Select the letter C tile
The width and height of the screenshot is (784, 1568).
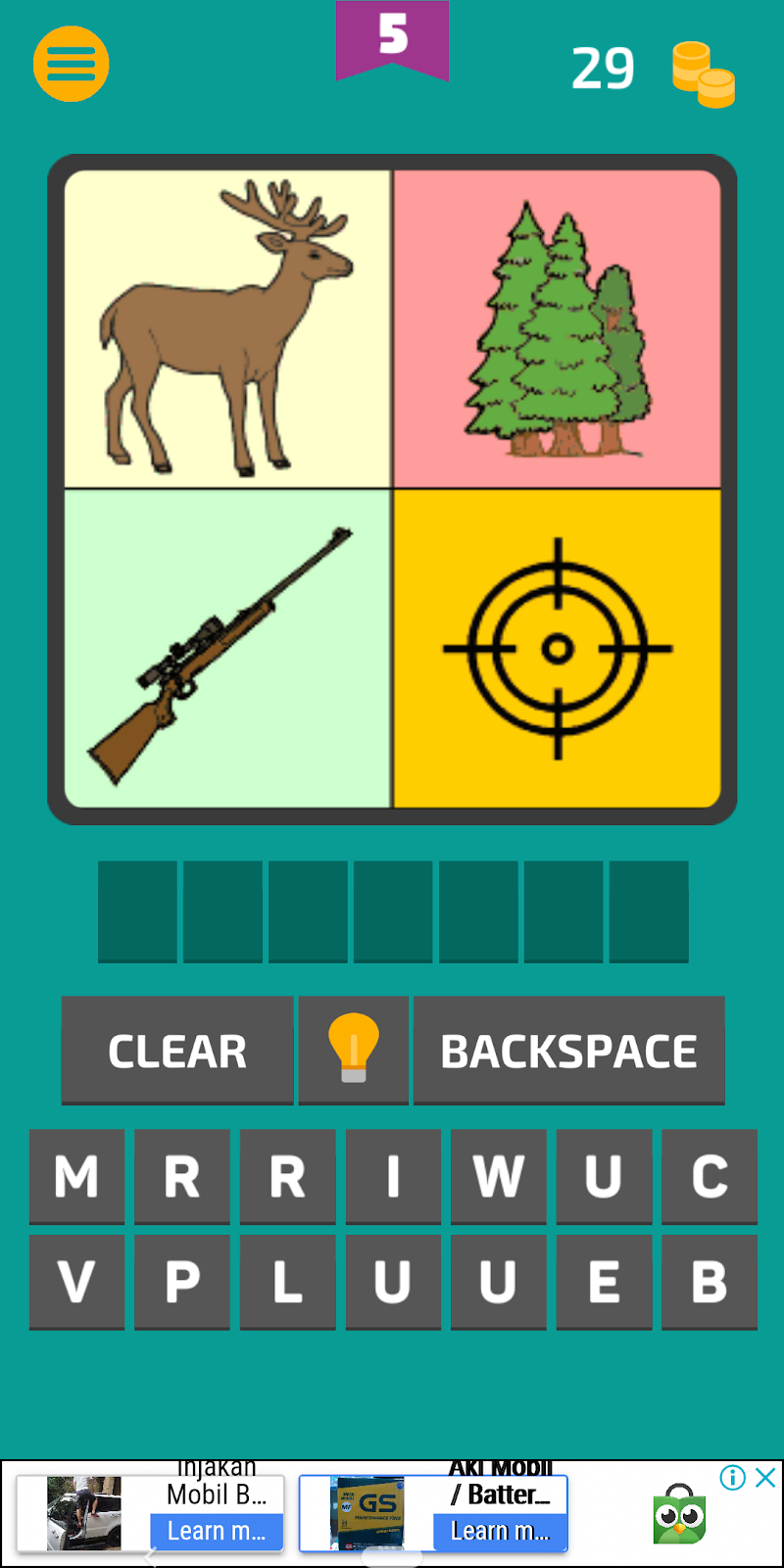(709, 1176)
